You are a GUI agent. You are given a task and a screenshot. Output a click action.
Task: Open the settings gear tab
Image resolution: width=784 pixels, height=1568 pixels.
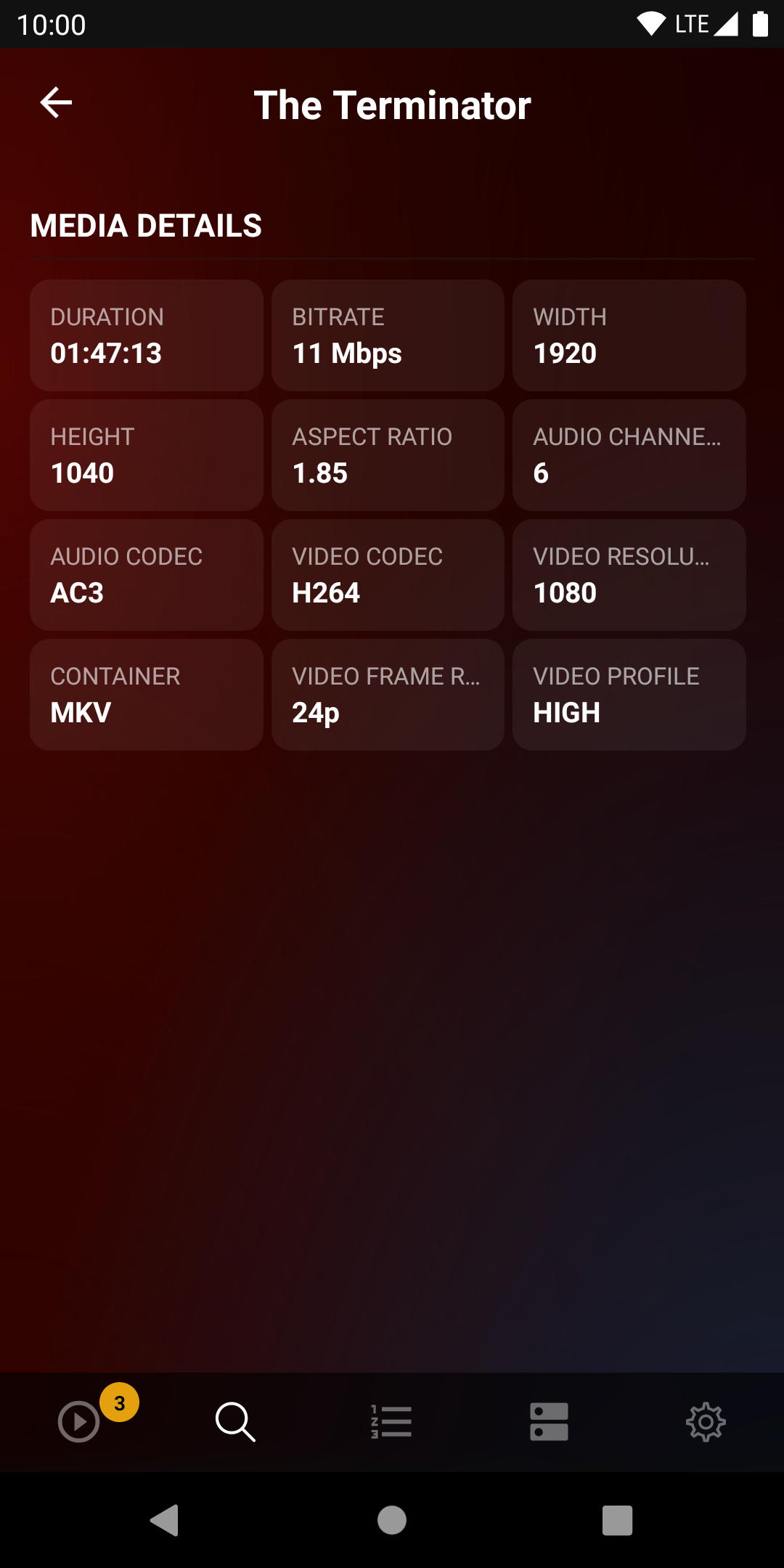(706, 1421)
